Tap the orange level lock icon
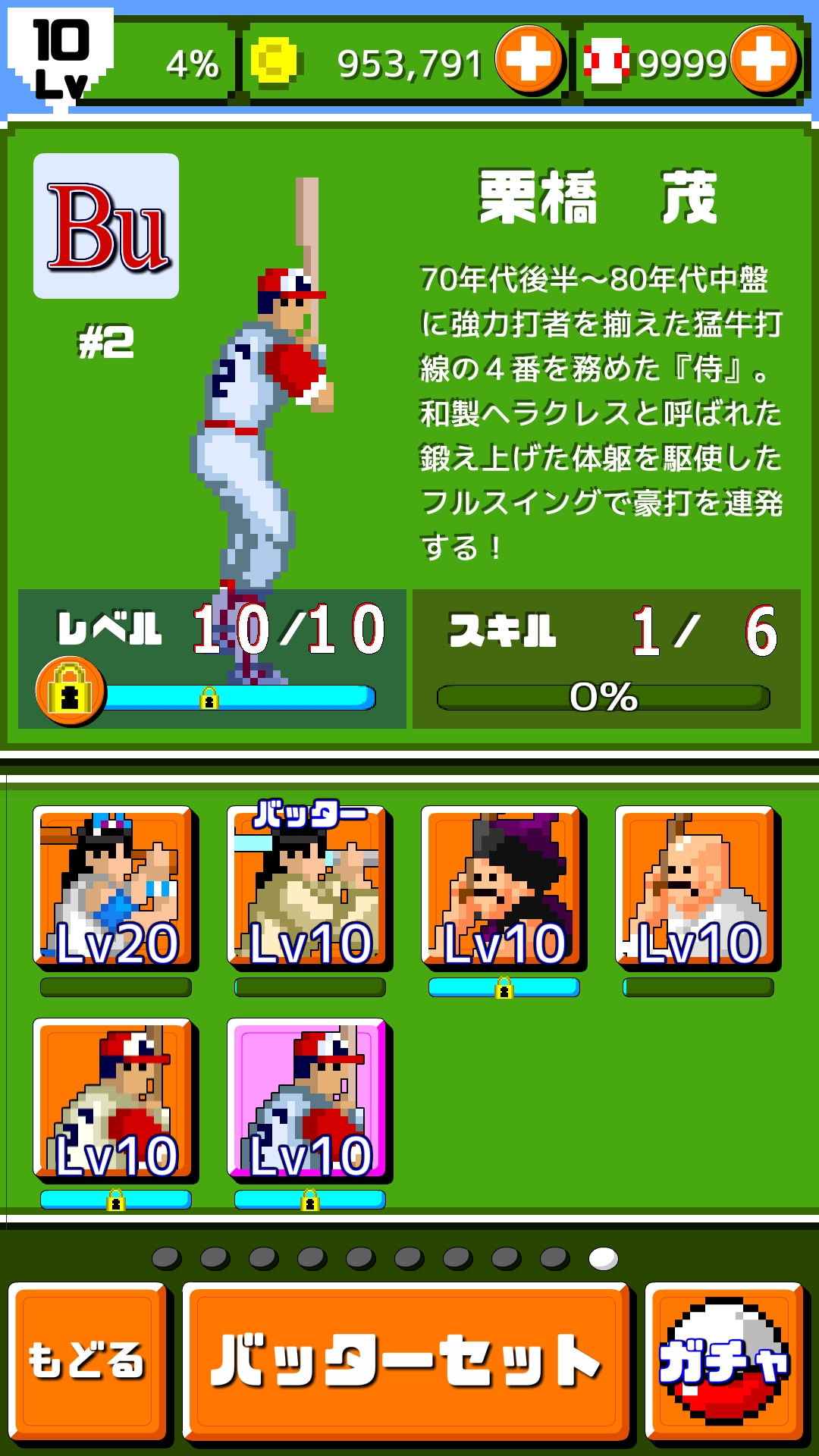This screenshot has width=819, height=1456. [70, 691]
